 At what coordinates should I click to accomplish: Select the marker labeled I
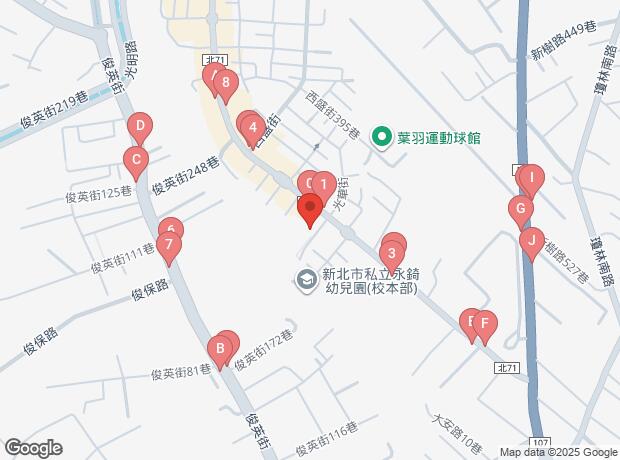pos(533,180)
